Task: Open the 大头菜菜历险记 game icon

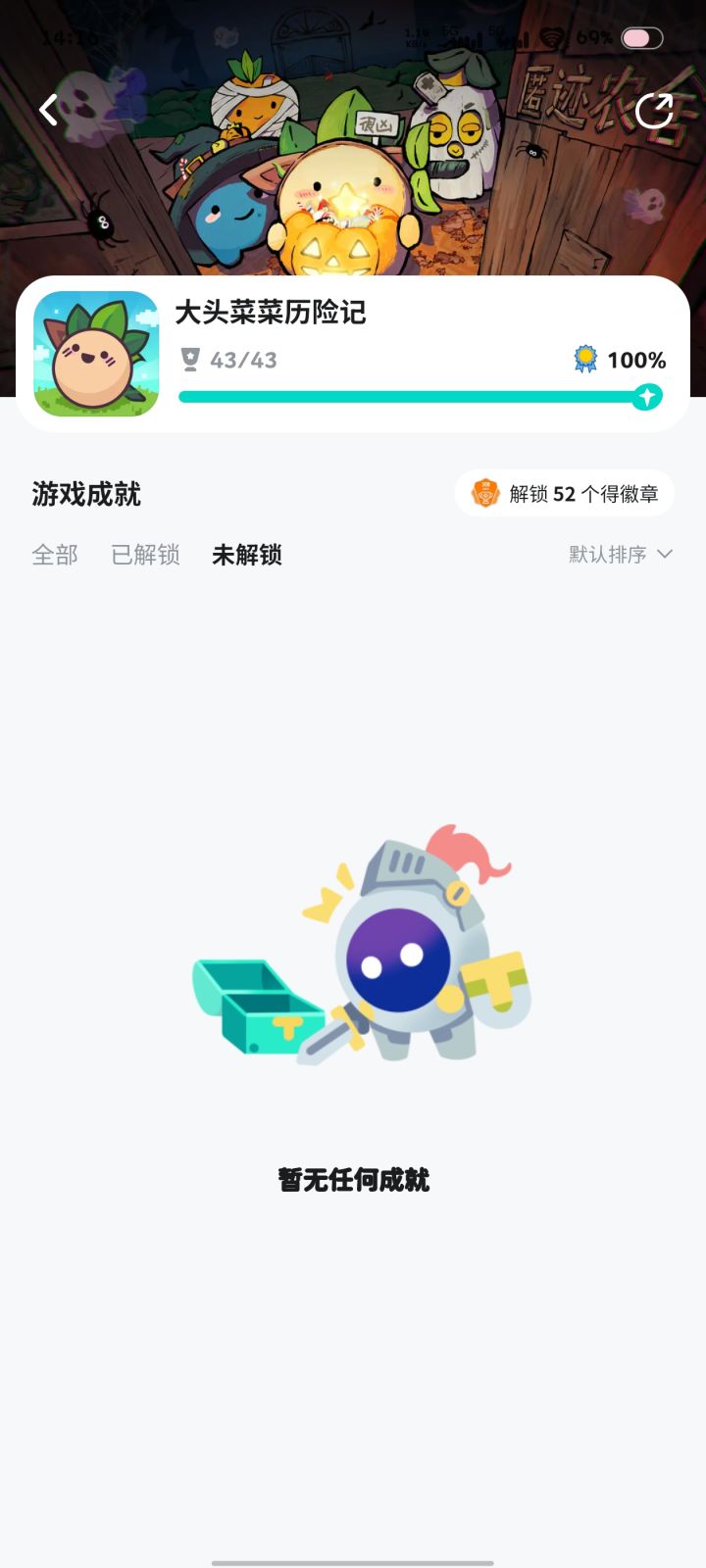Action: 96,353
